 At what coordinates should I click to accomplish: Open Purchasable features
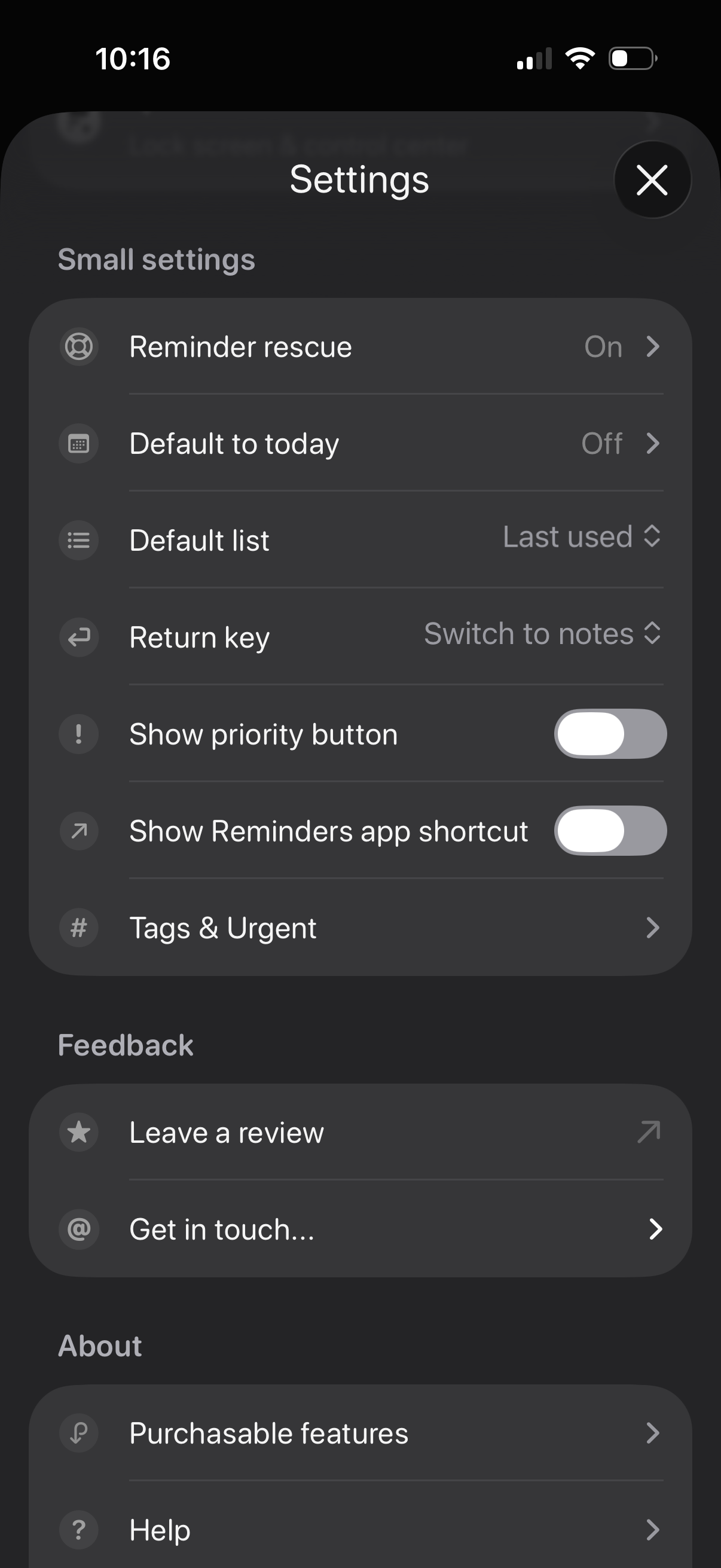[x=361, y=1432]
